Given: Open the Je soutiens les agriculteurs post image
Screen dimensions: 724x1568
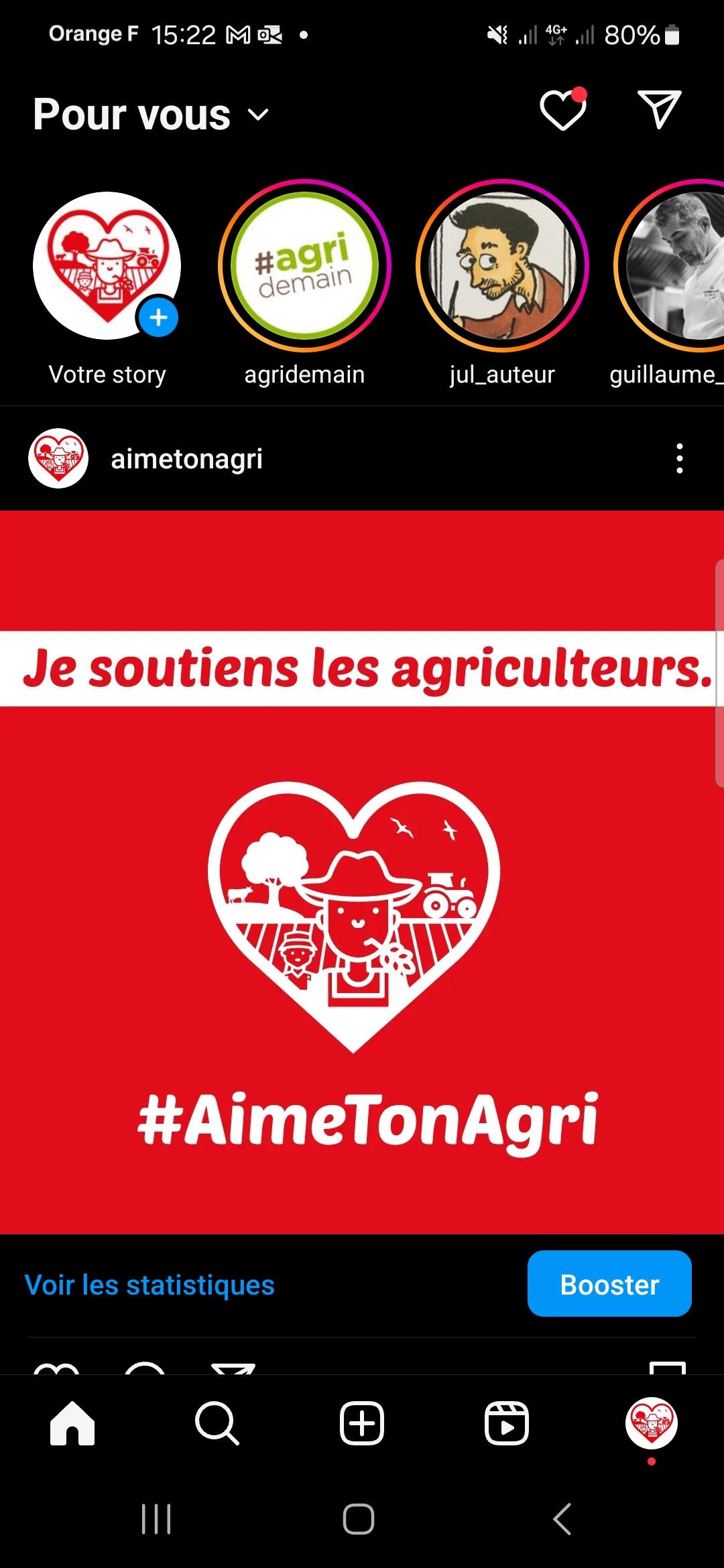Looking at the screenshot, I should pyautogui.click(x=362, y=871).
